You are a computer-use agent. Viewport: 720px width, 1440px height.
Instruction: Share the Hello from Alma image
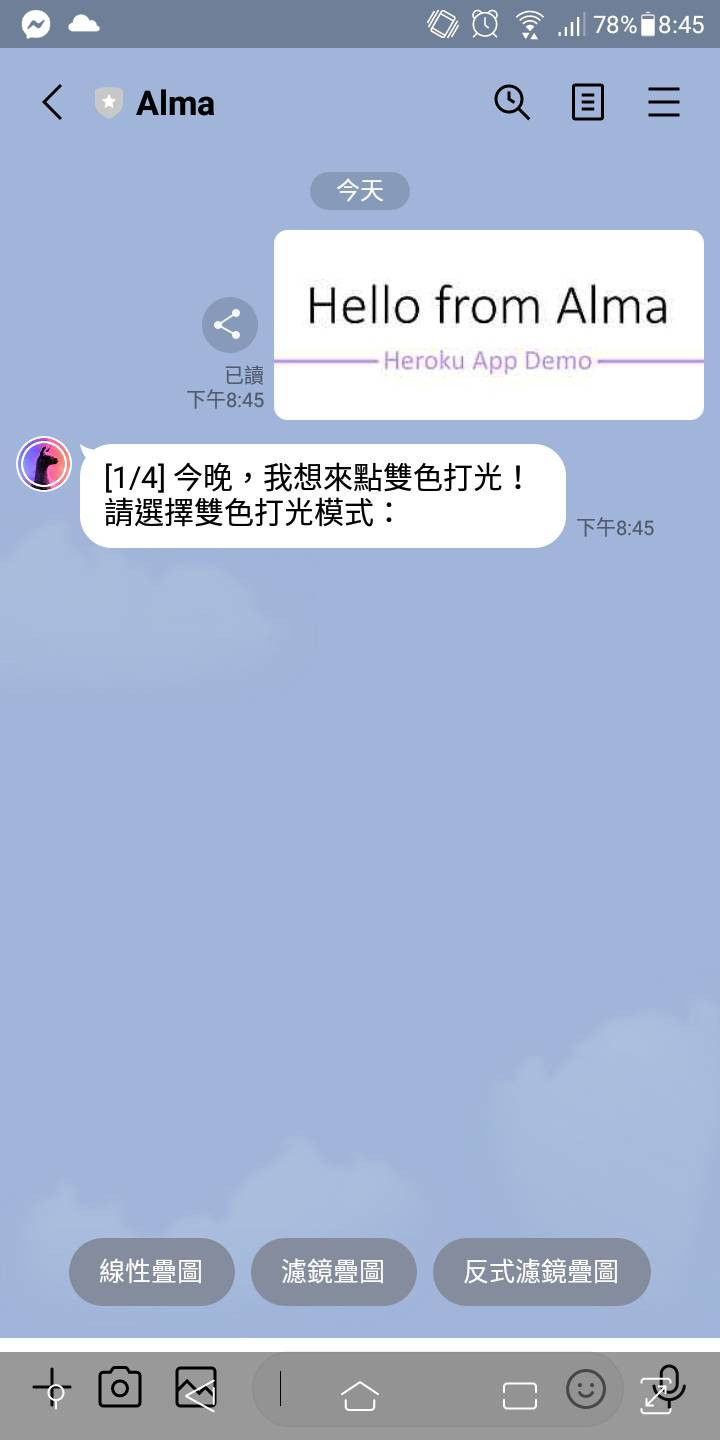(x=229, y=324)
